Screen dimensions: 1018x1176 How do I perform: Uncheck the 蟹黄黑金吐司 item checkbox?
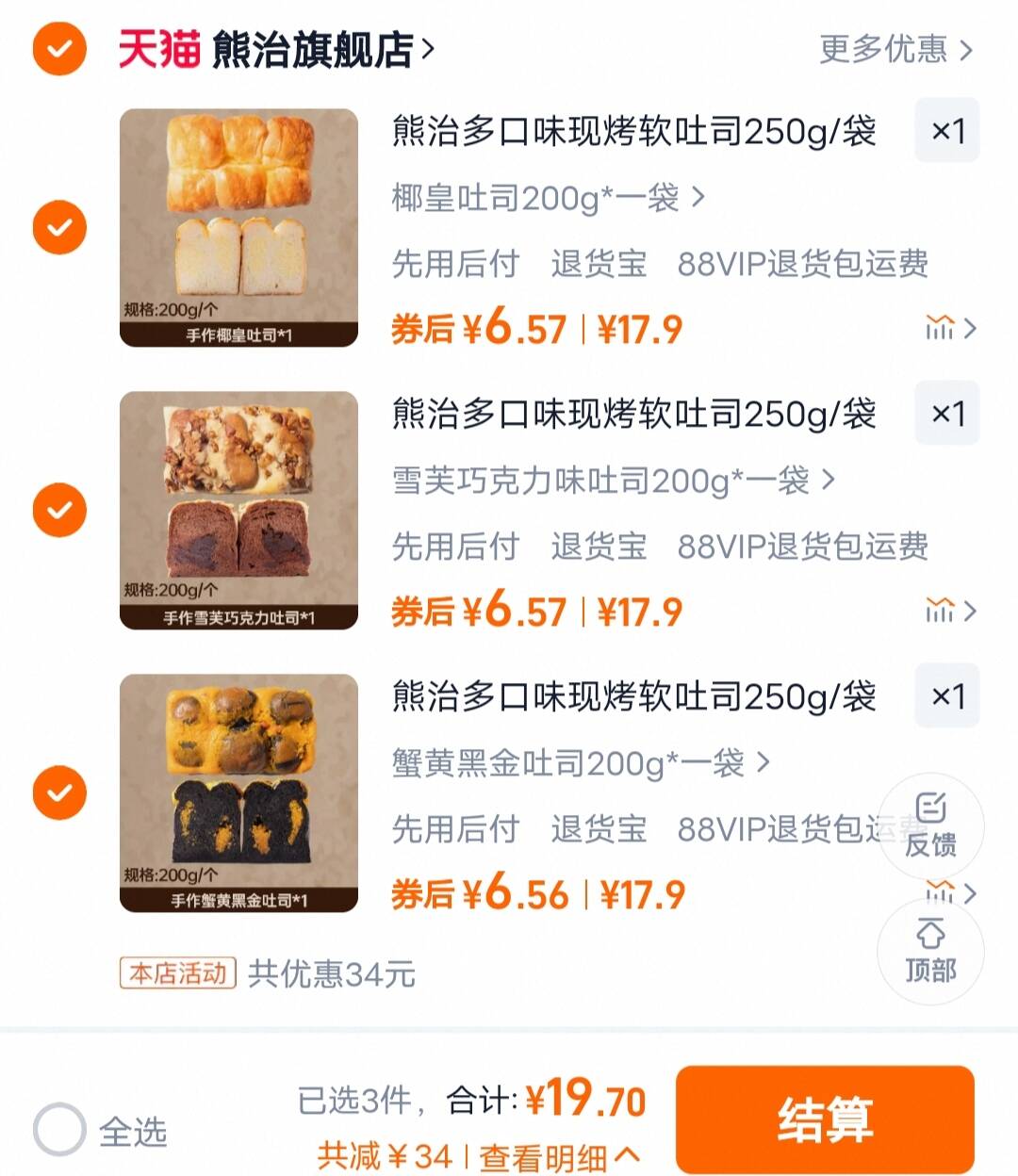pyautogui.click(x=59, y=792)
